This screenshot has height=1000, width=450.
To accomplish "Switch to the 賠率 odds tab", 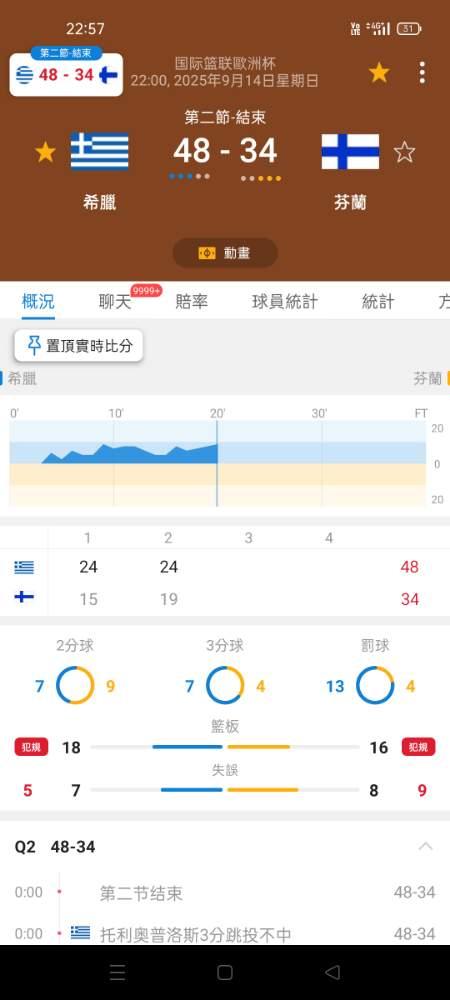I will [x=192, y=301].
